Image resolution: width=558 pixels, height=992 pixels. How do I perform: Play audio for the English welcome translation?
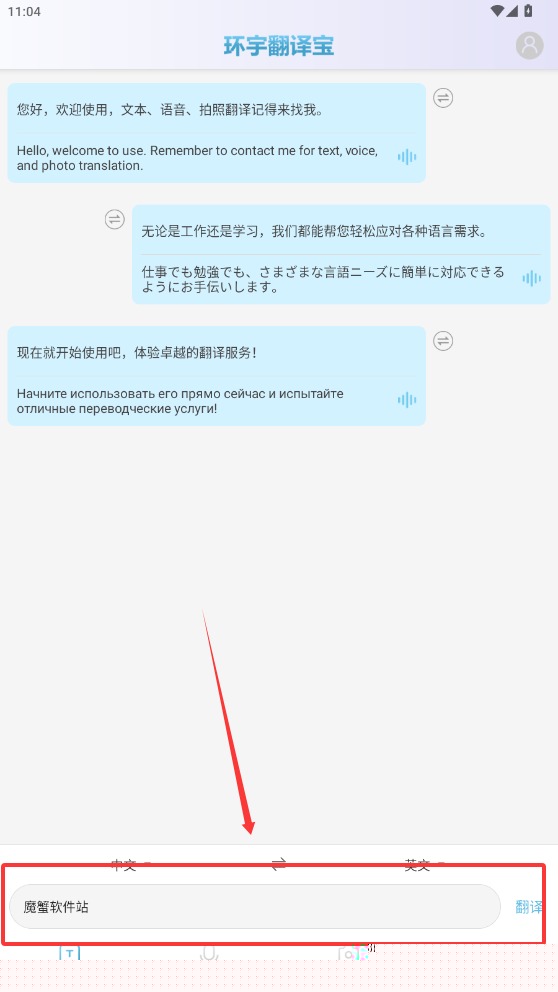pyautogui.click(x=407, y=157)
